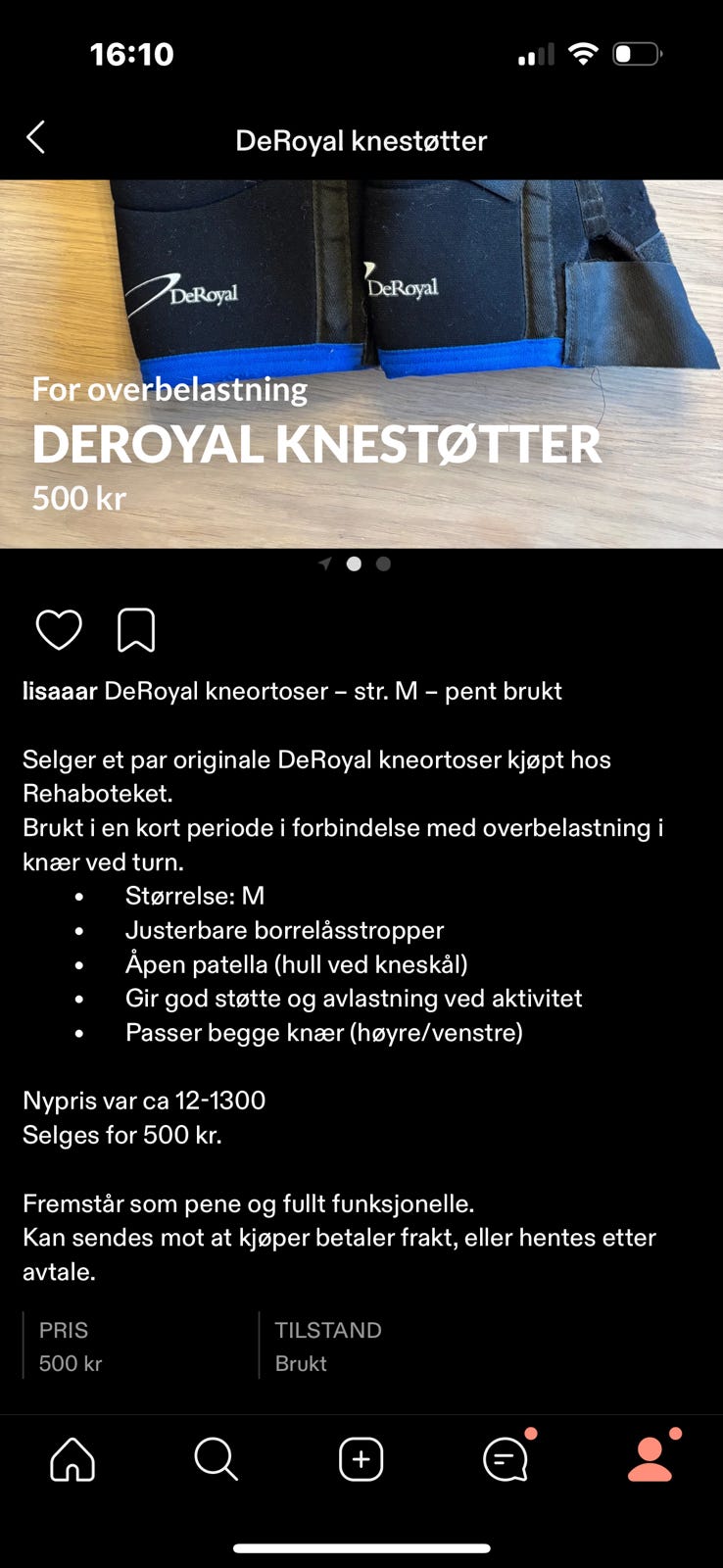Tap the knee support product photo
This screenshot has width=723, height=1568.
(361, 274)
